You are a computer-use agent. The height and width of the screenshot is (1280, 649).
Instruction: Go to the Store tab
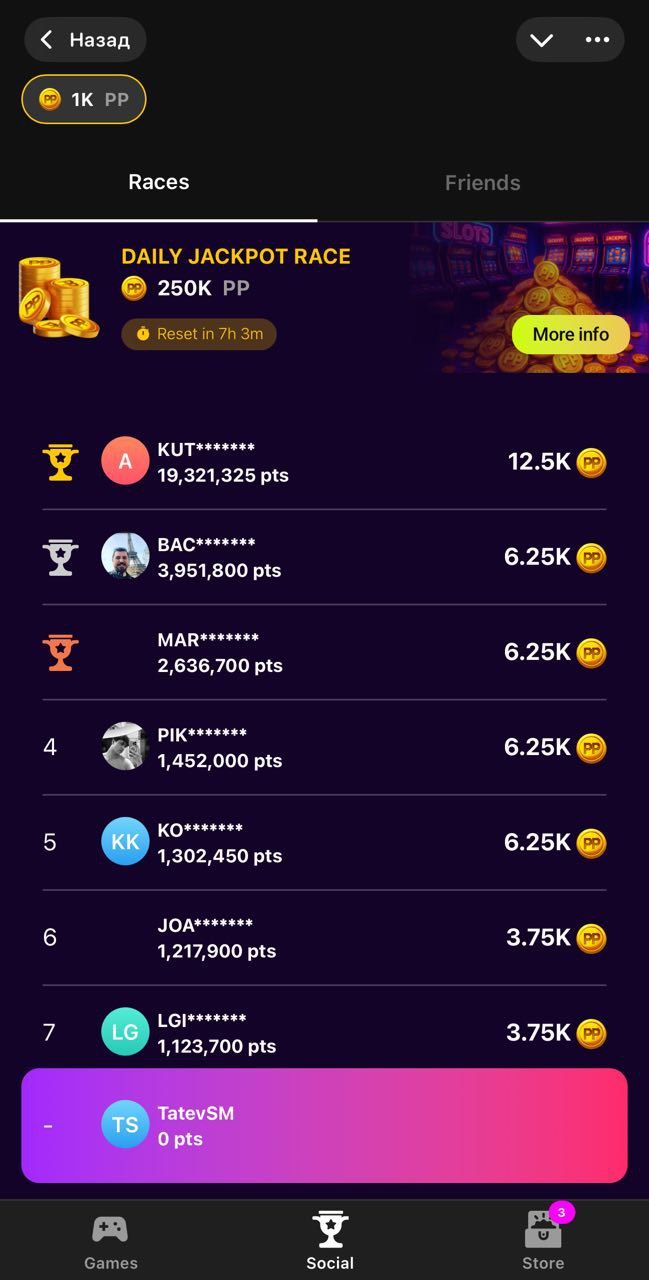543,1242
